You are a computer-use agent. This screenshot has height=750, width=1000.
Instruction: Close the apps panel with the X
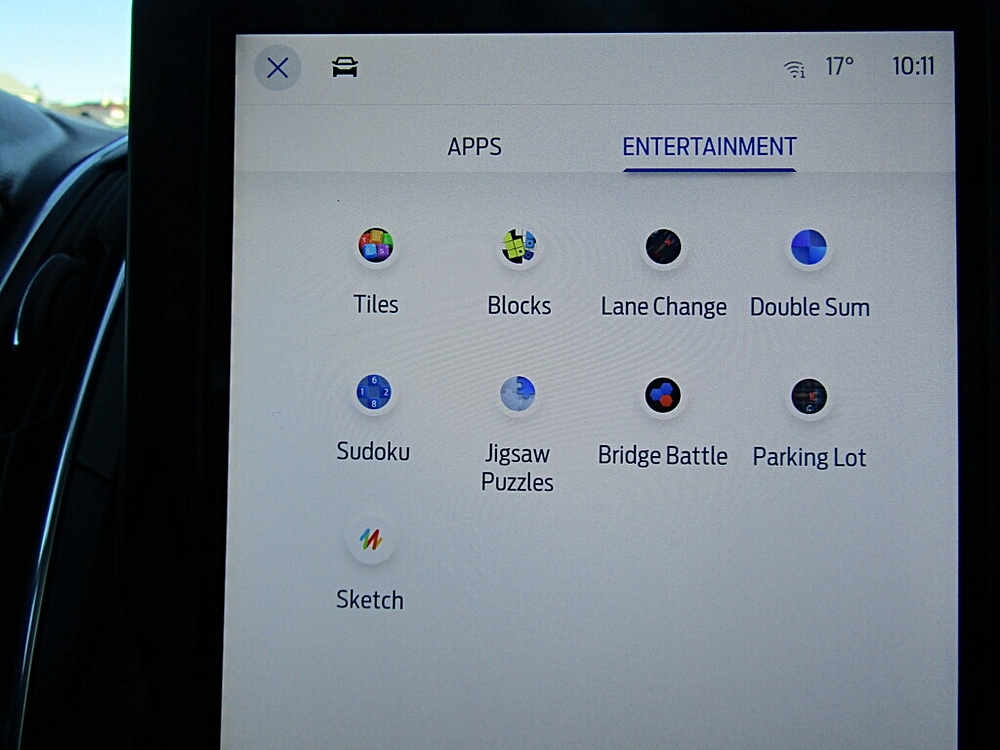point(278,68)
